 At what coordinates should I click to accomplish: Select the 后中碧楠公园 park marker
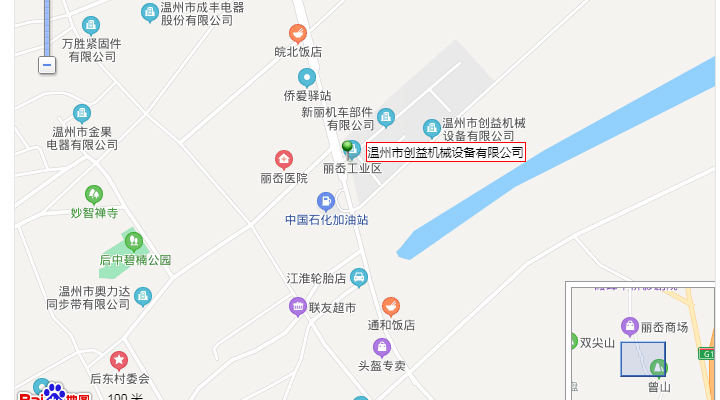[134, 241]
